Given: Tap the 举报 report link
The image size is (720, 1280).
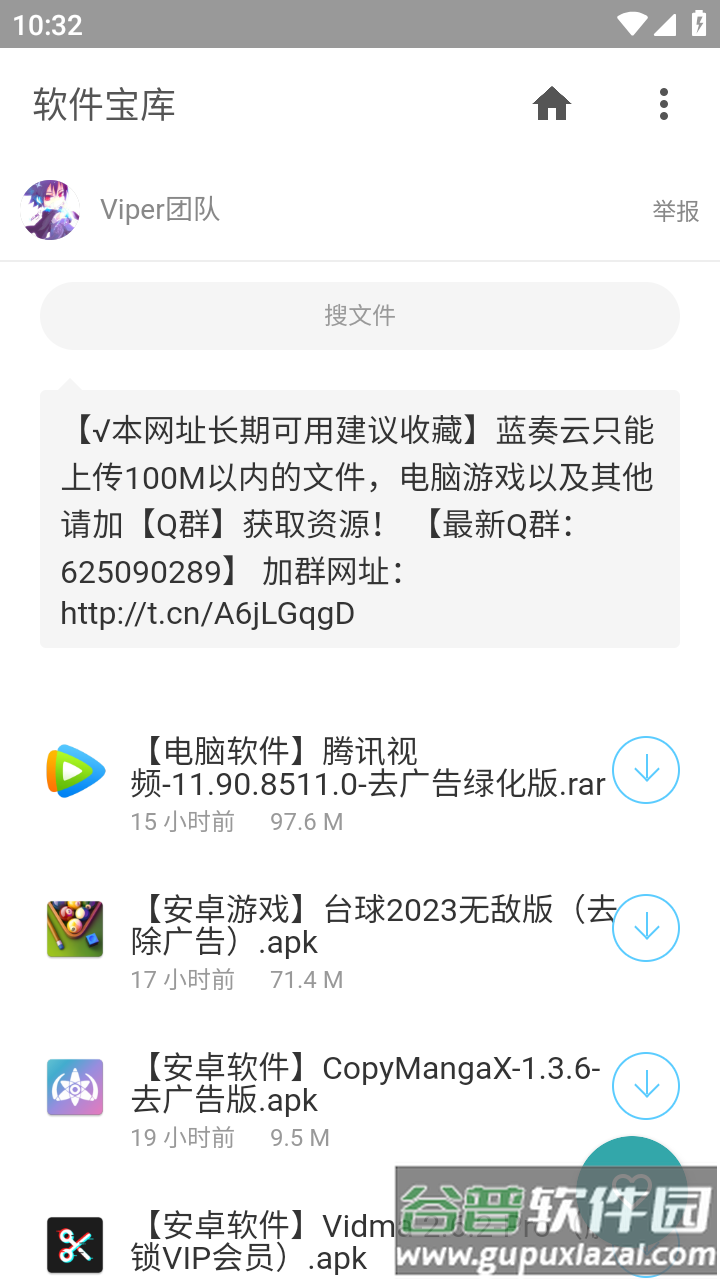Looking at the screenshot, I should (x=675, y=211).
